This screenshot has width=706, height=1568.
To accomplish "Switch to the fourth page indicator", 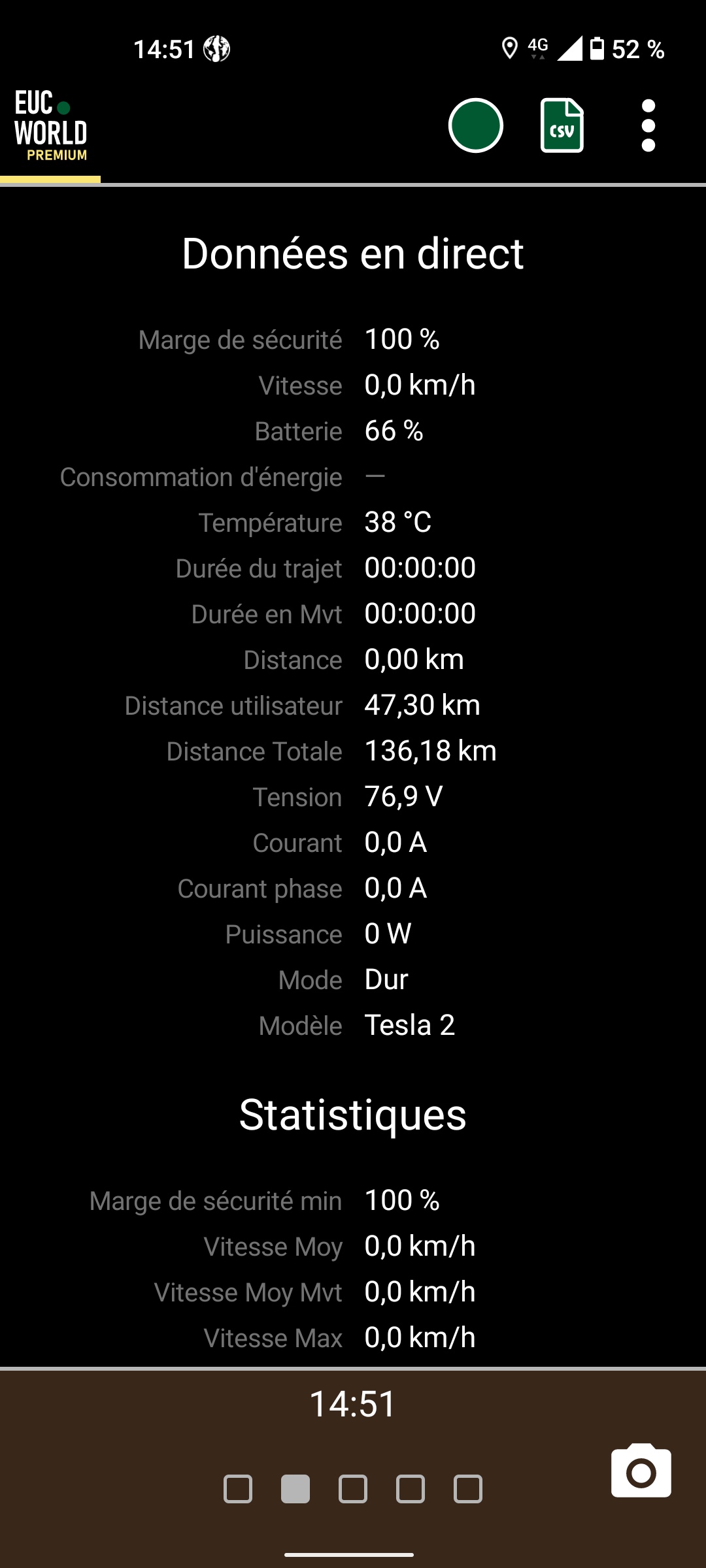I will click(x=411, y=1489).
